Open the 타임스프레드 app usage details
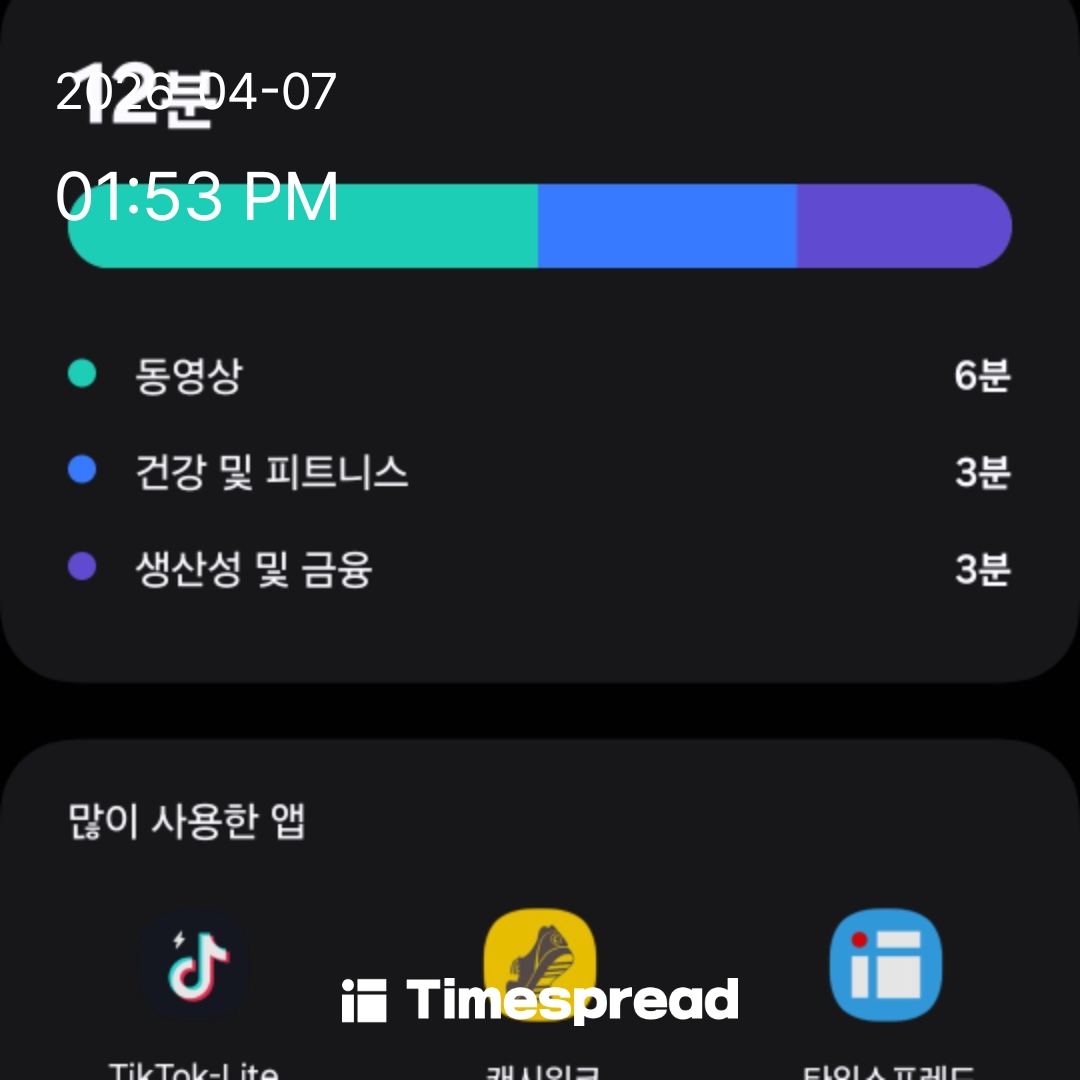 coord(886,968)
